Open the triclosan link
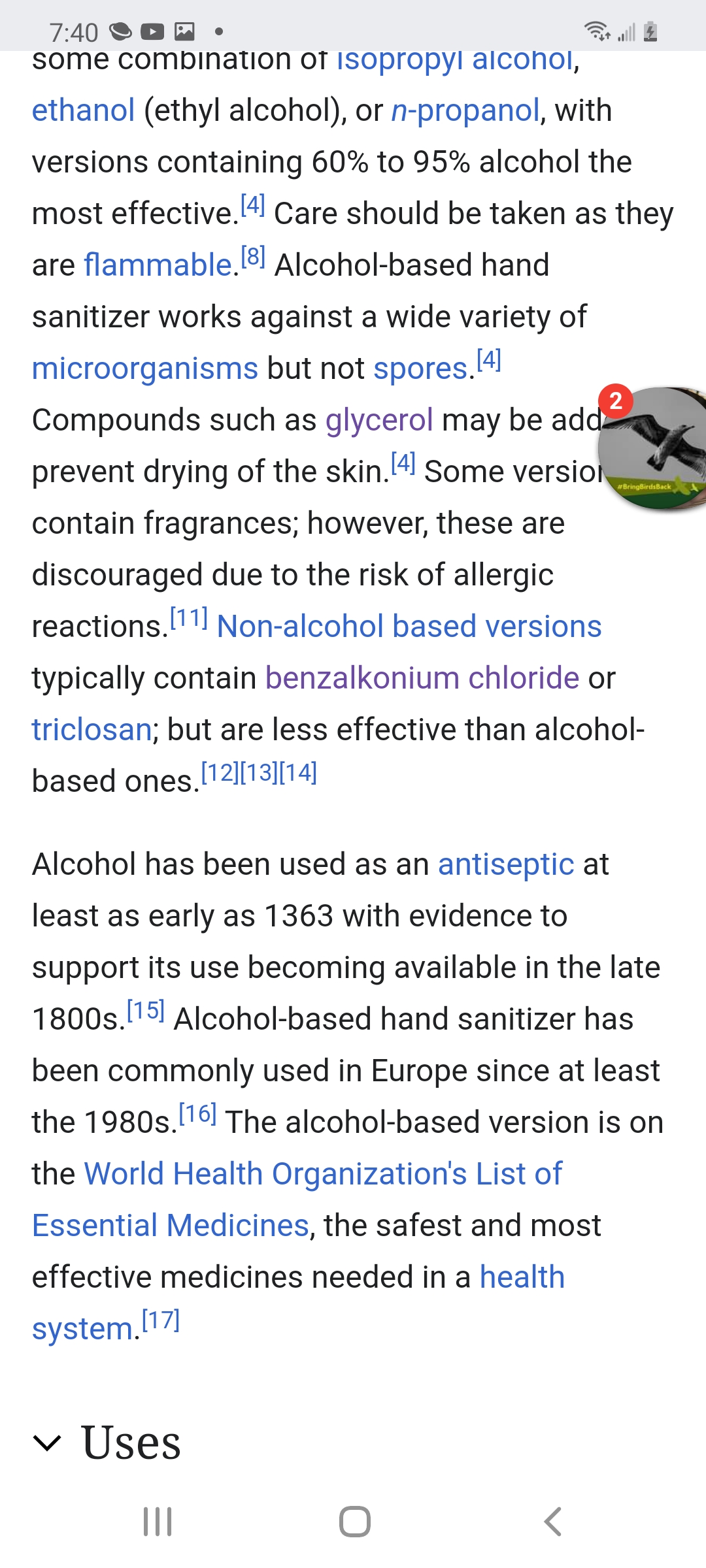Screen dimensions: 706x1568 92,730
